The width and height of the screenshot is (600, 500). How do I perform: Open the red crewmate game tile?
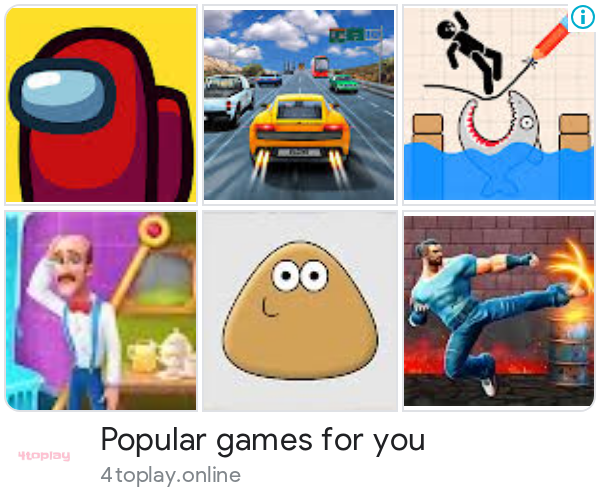click(x=101, y=105)
